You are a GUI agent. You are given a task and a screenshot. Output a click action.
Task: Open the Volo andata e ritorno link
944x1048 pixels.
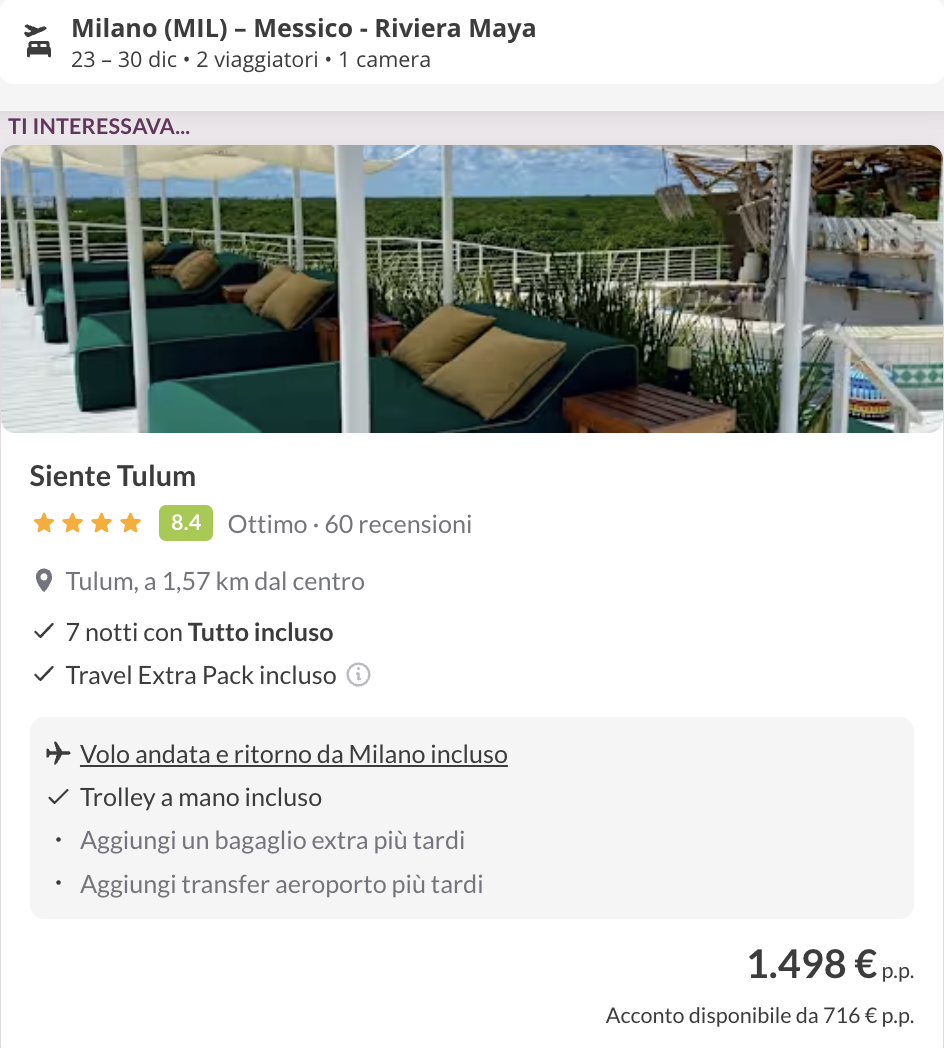pos(293,753)
